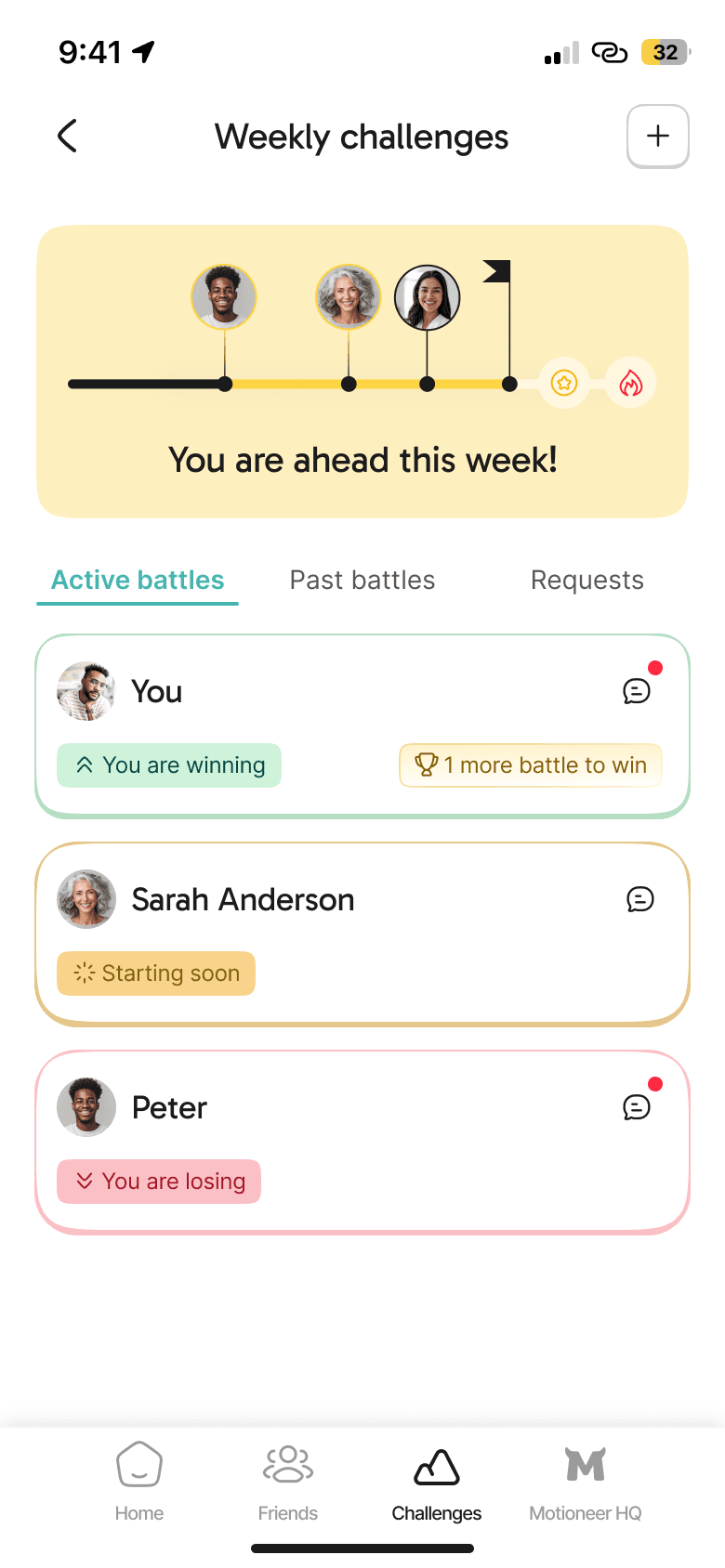Open the Requests tab

[587, 580]
